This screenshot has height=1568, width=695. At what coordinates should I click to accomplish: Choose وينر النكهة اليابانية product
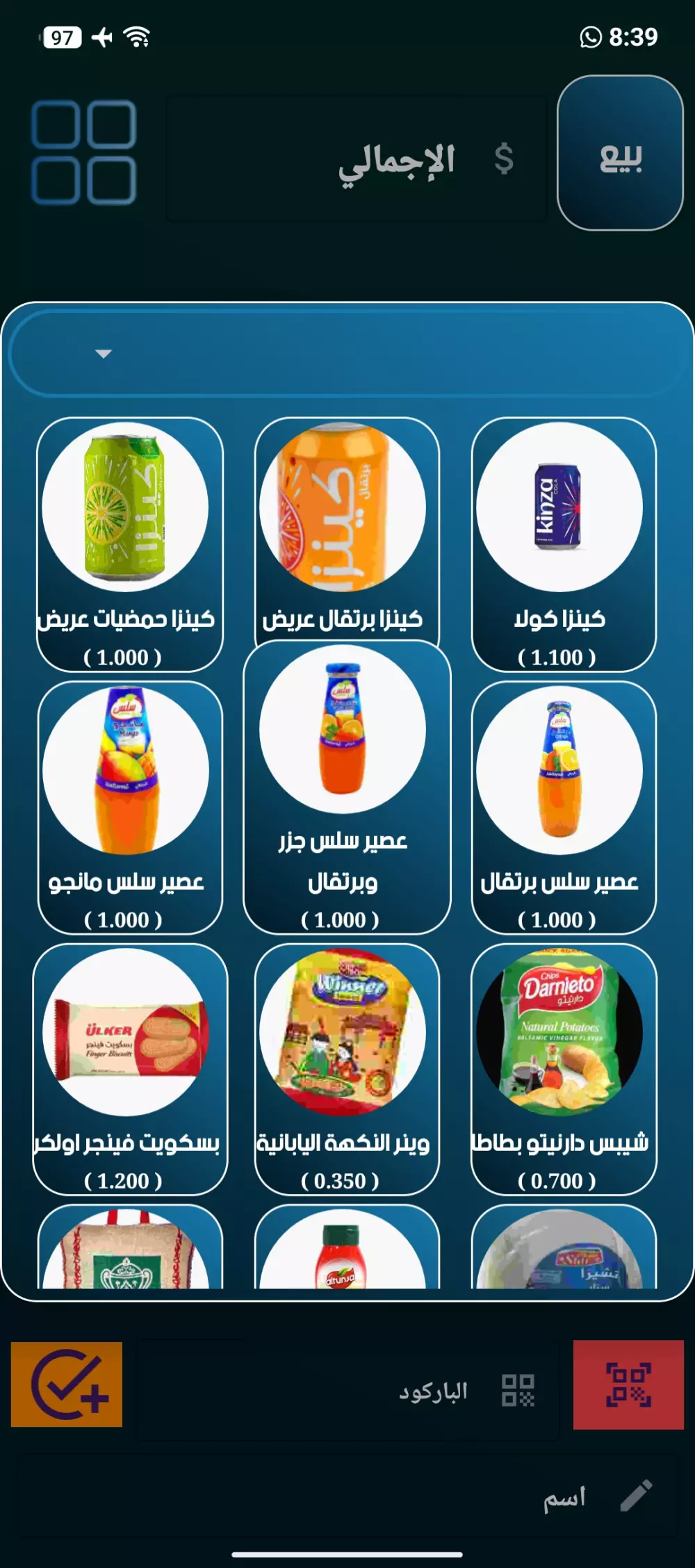click(346, 1069)
